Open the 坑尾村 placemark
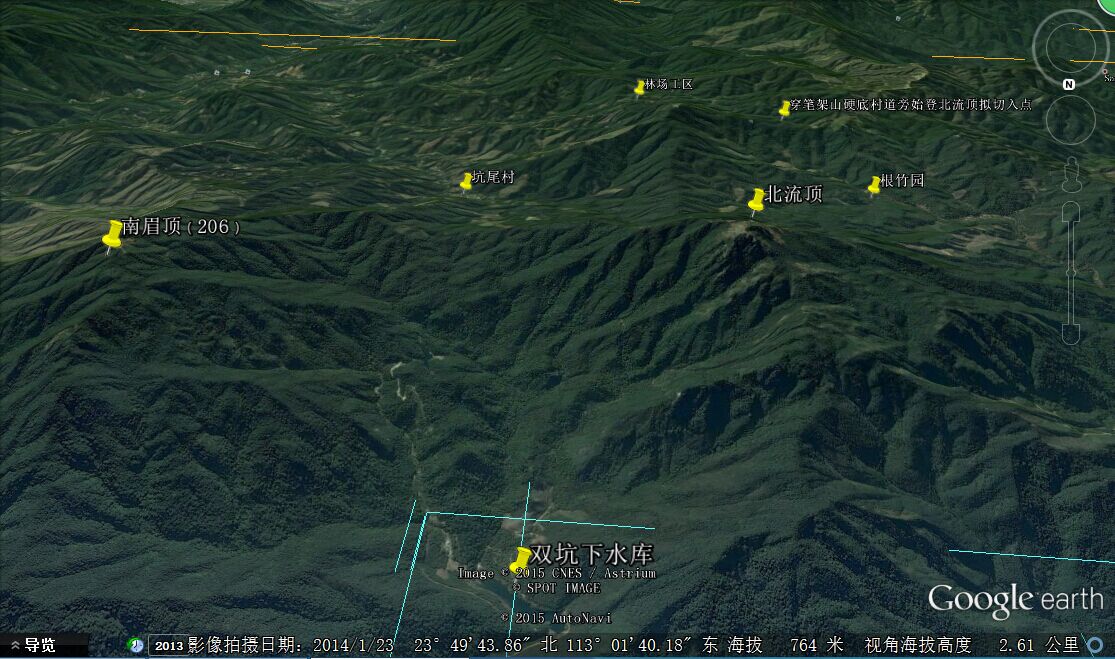The image size is (1115, 659). pos(466,181)
